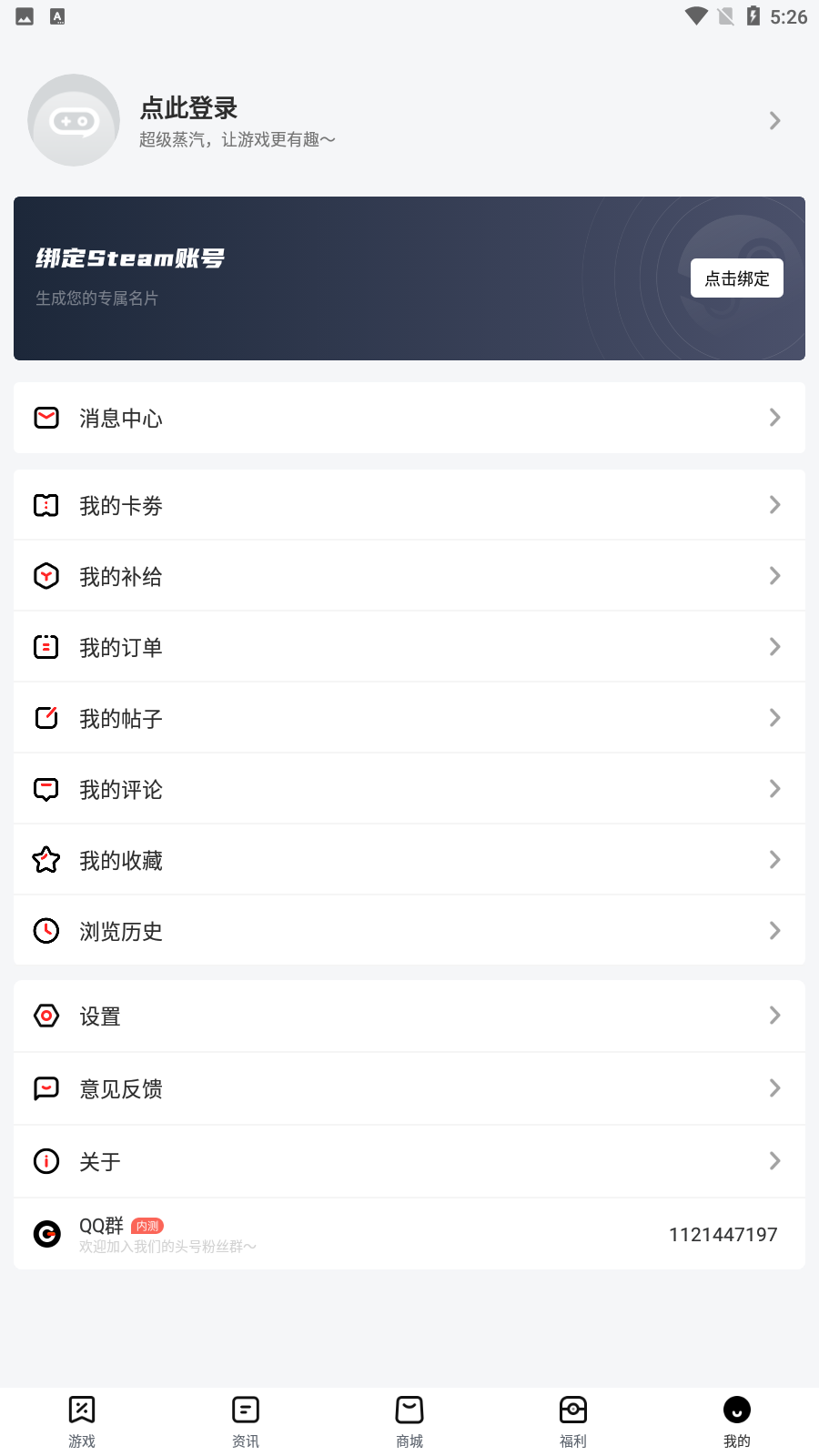Tap the 点击绑定 button for Steam
Image resolution: width=819 pixels, height=1456 pixels.
click(x=736, y=278)
